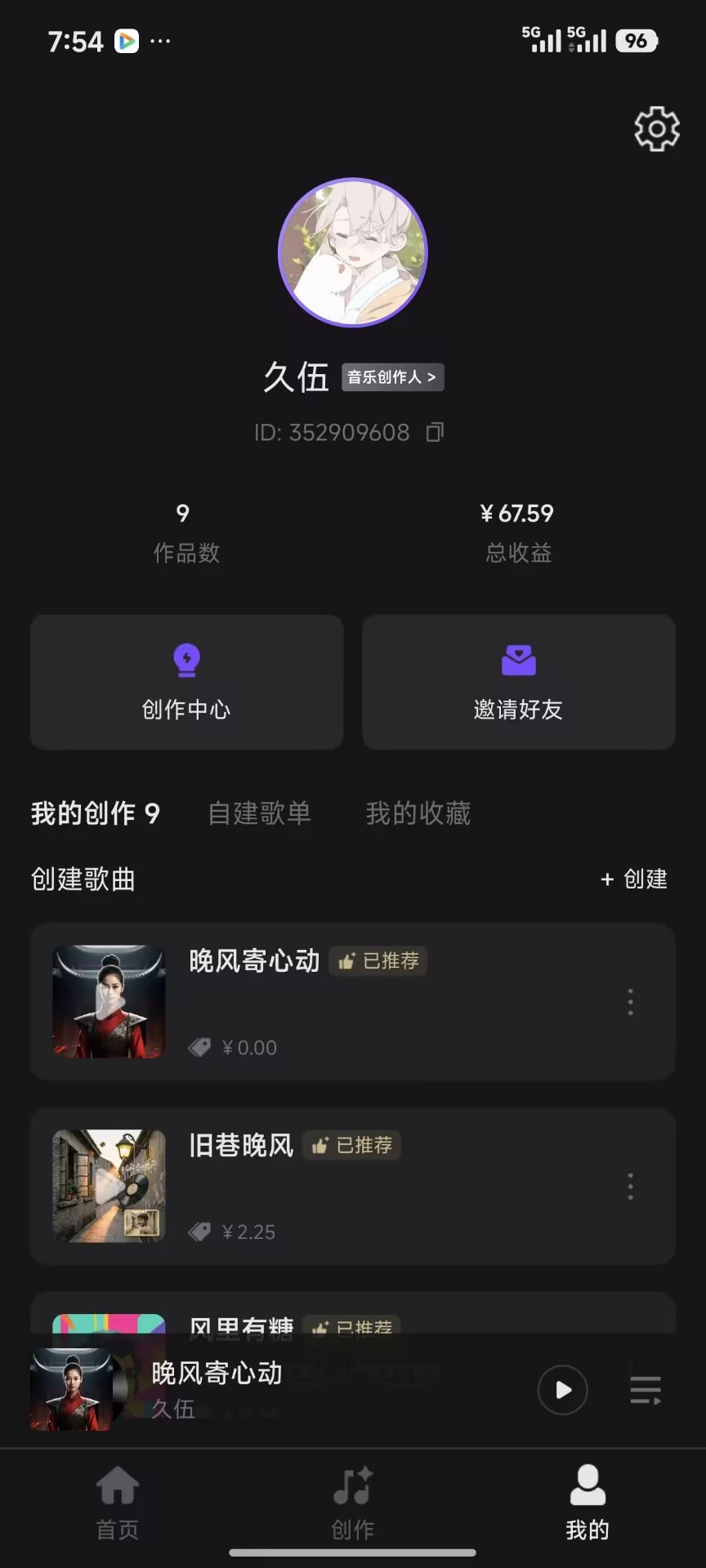Viewport: 706px width, 1568px height.
Task: Open the 音乐创作人 badge
Action: (392, 377)
